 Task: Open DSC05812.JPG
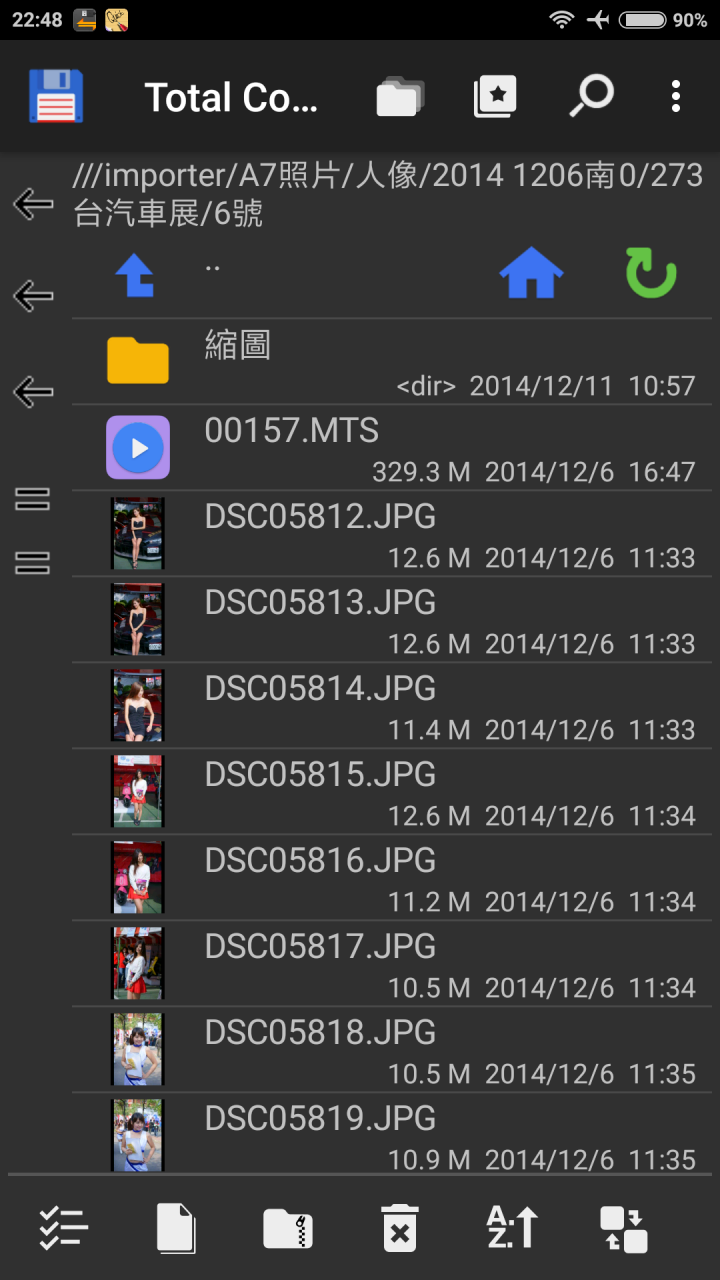[x=392, y=534]
